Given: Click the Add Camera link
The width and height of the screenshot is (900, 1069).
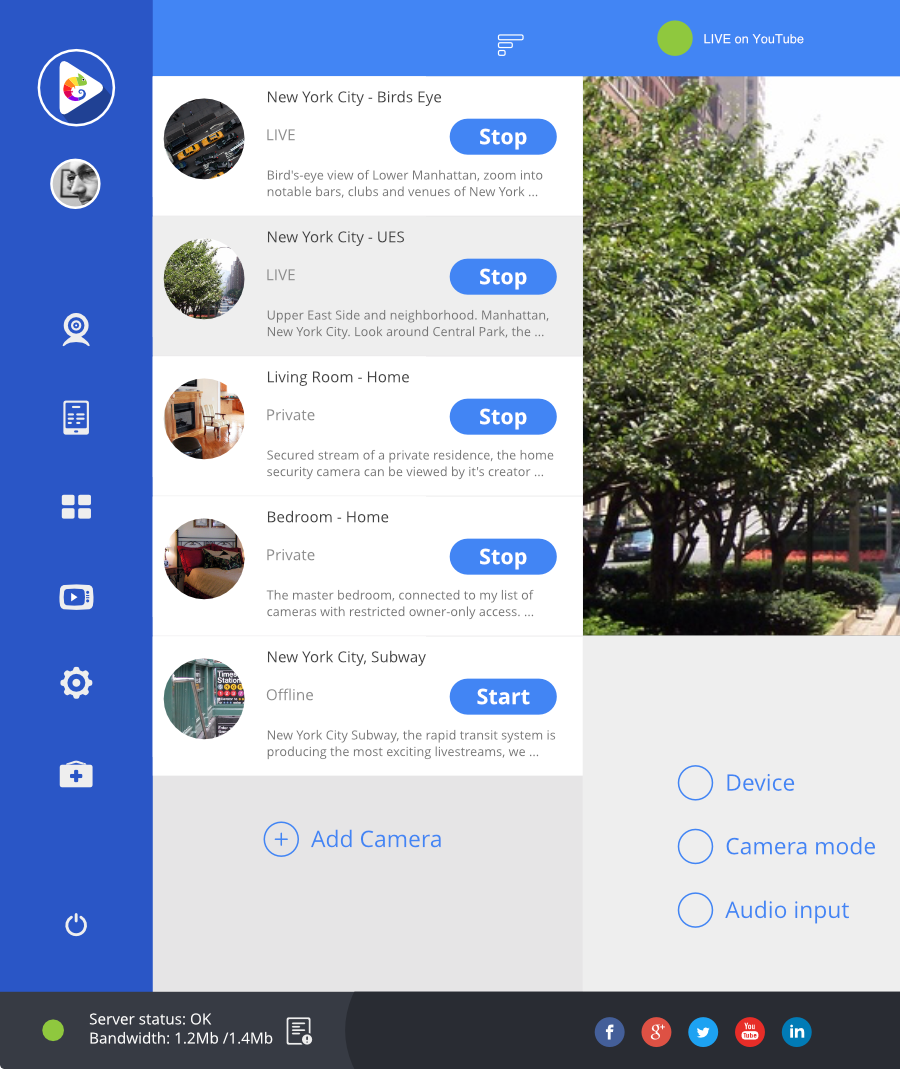Looking at the screenshot, I should tap(352, 839).
